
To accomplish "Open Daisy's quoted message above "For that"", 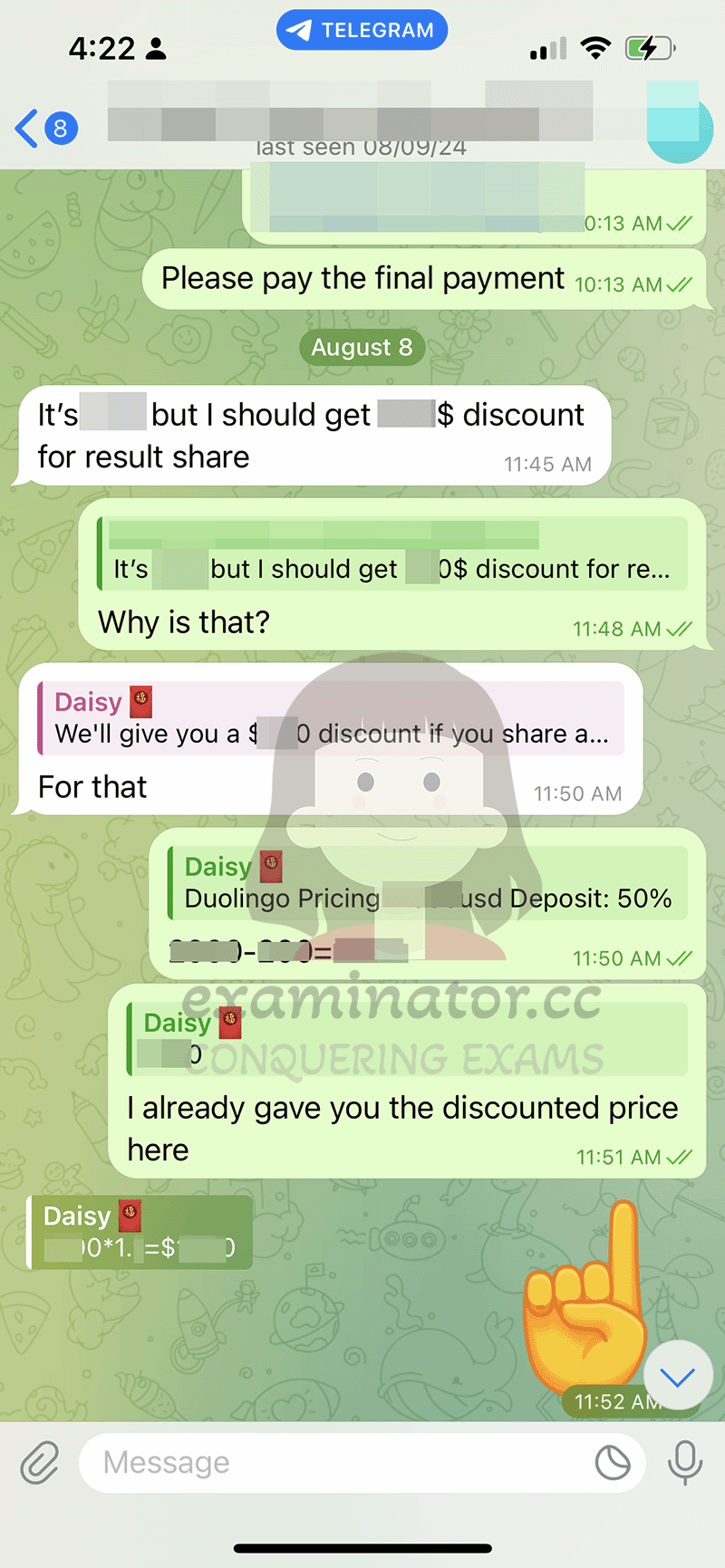I will [331, 718].
